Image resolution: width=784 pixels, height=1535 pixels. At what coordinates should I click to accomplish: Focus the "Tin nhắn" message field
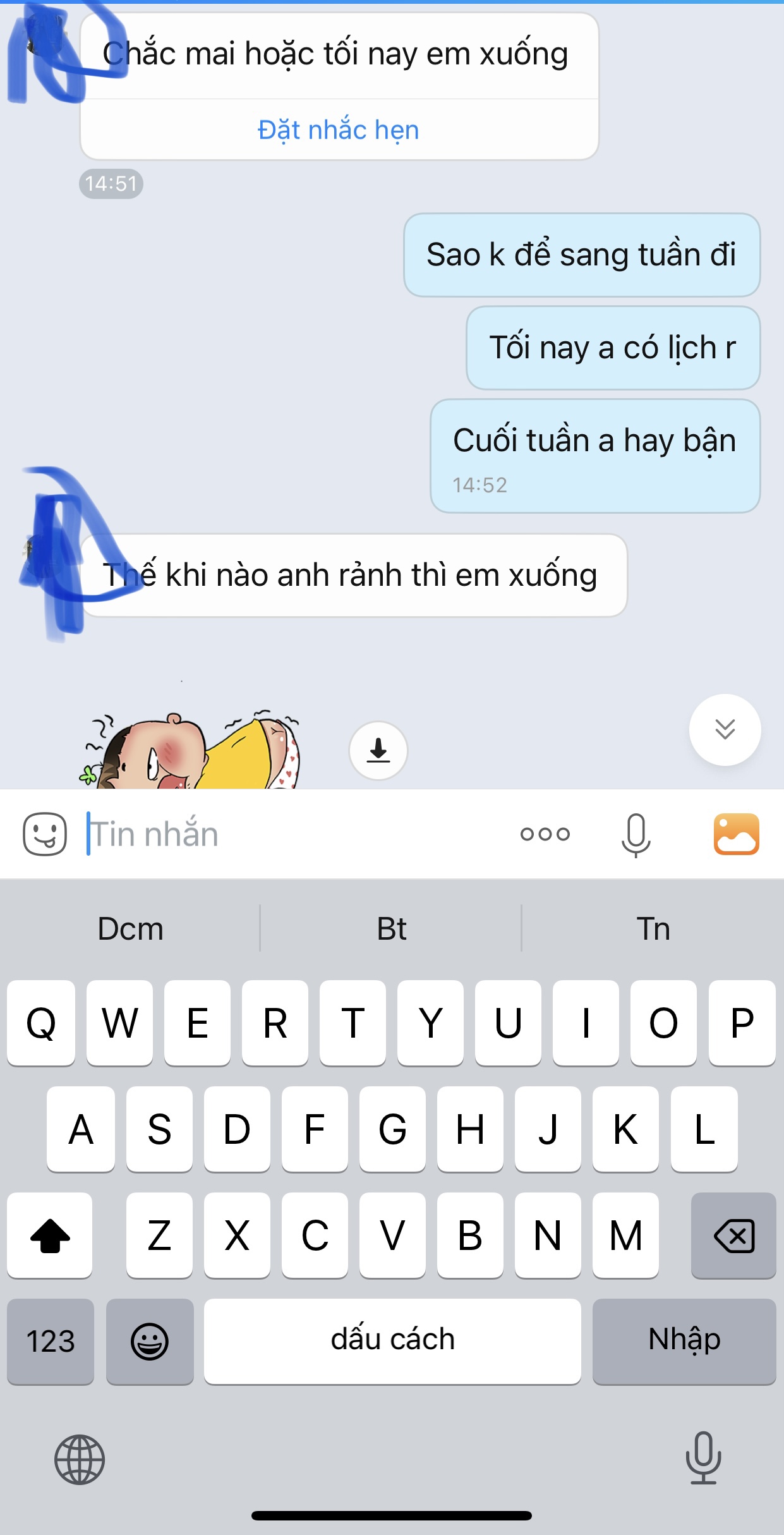pos(297,834)
